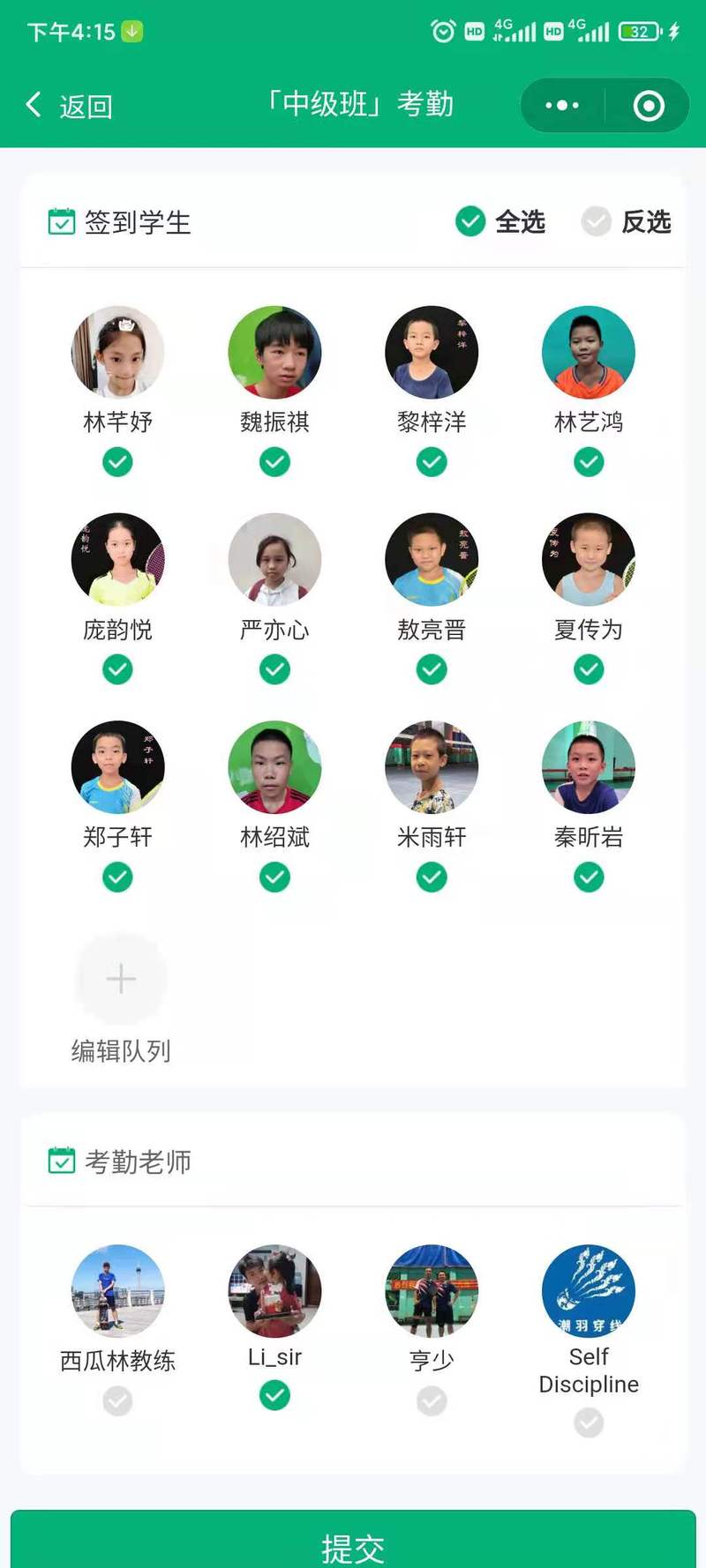Toggle attendance for 夏传为
706x1568 pixels.
coord(589,669)
